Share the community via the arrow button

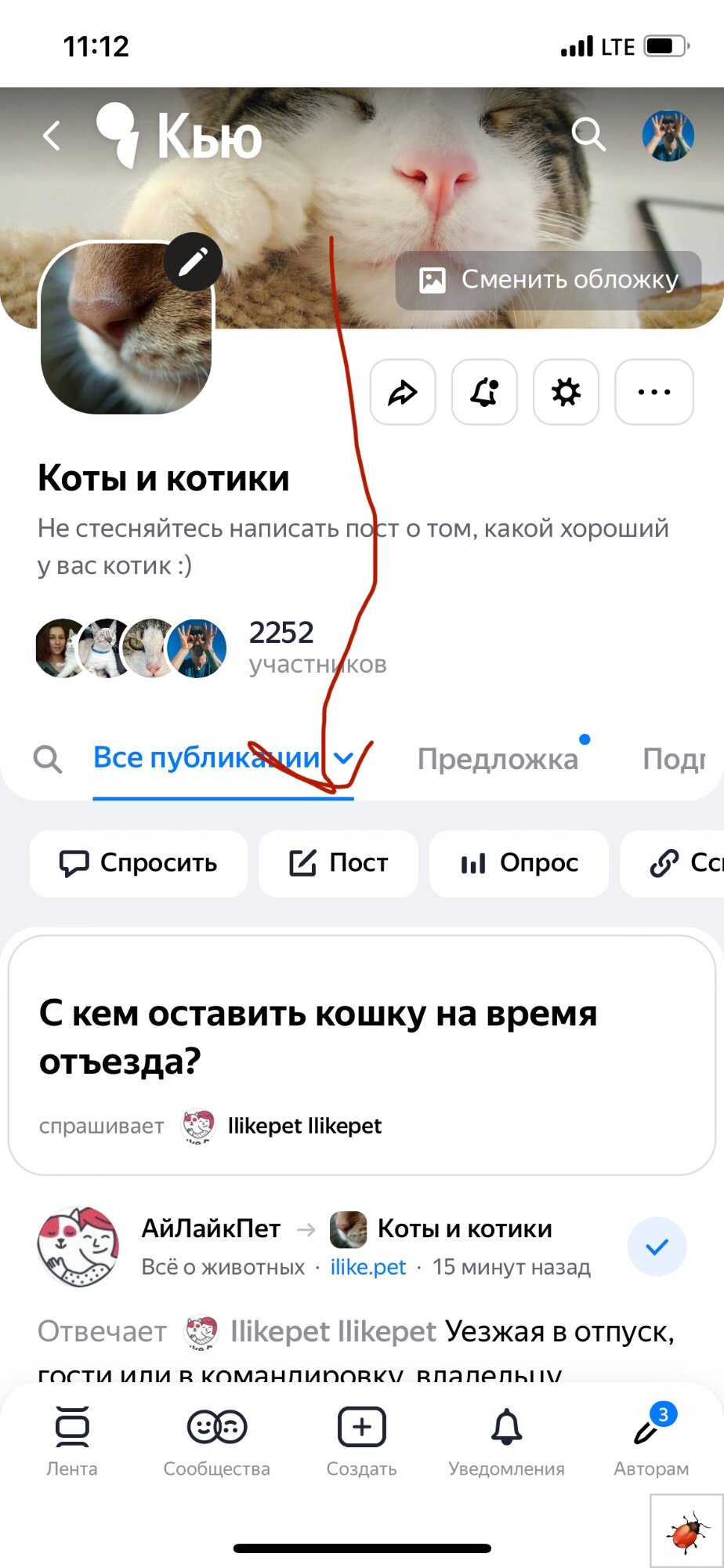(x=403, y=392)
